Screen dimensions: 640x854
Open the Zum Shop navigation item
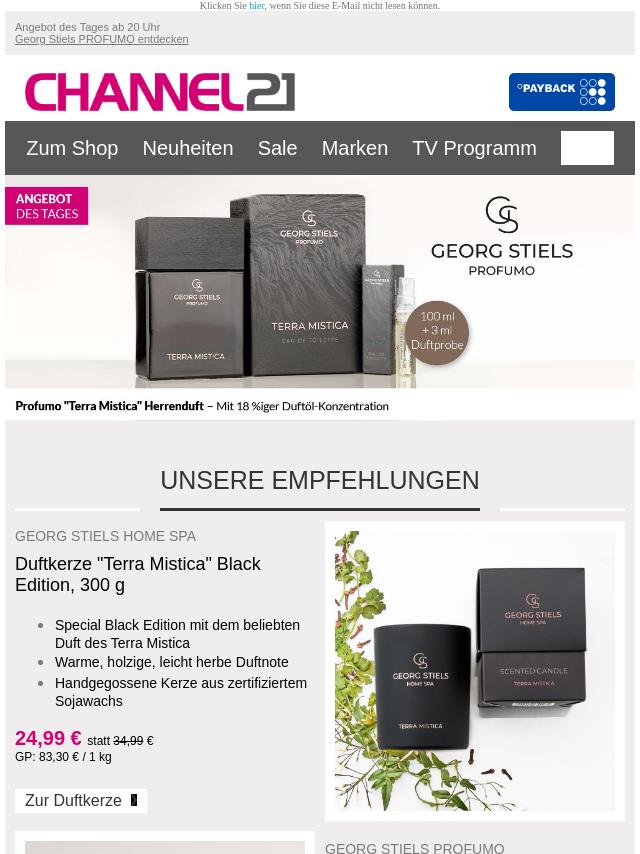tap(72, 148)
